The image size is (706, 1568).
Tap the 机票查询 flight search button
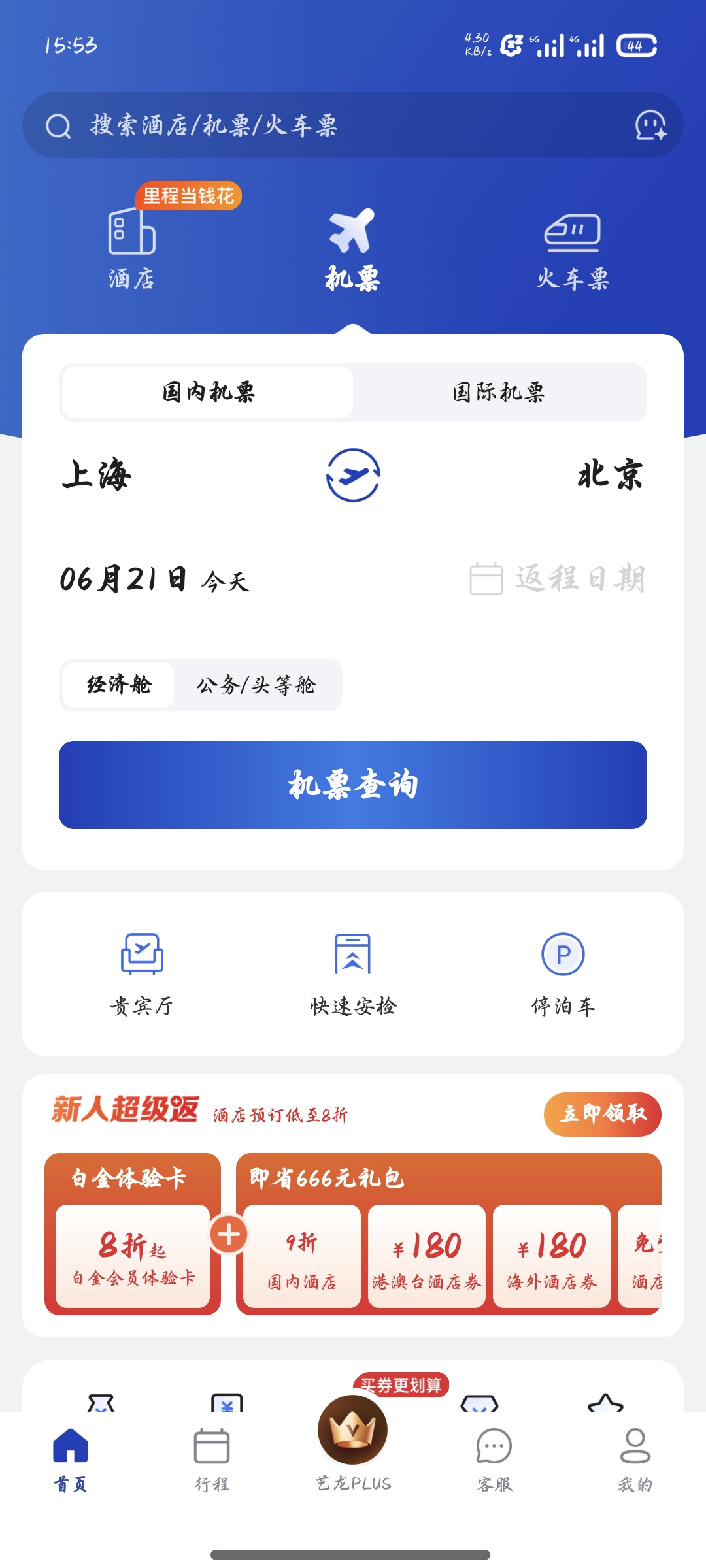(x=353, y=785)
